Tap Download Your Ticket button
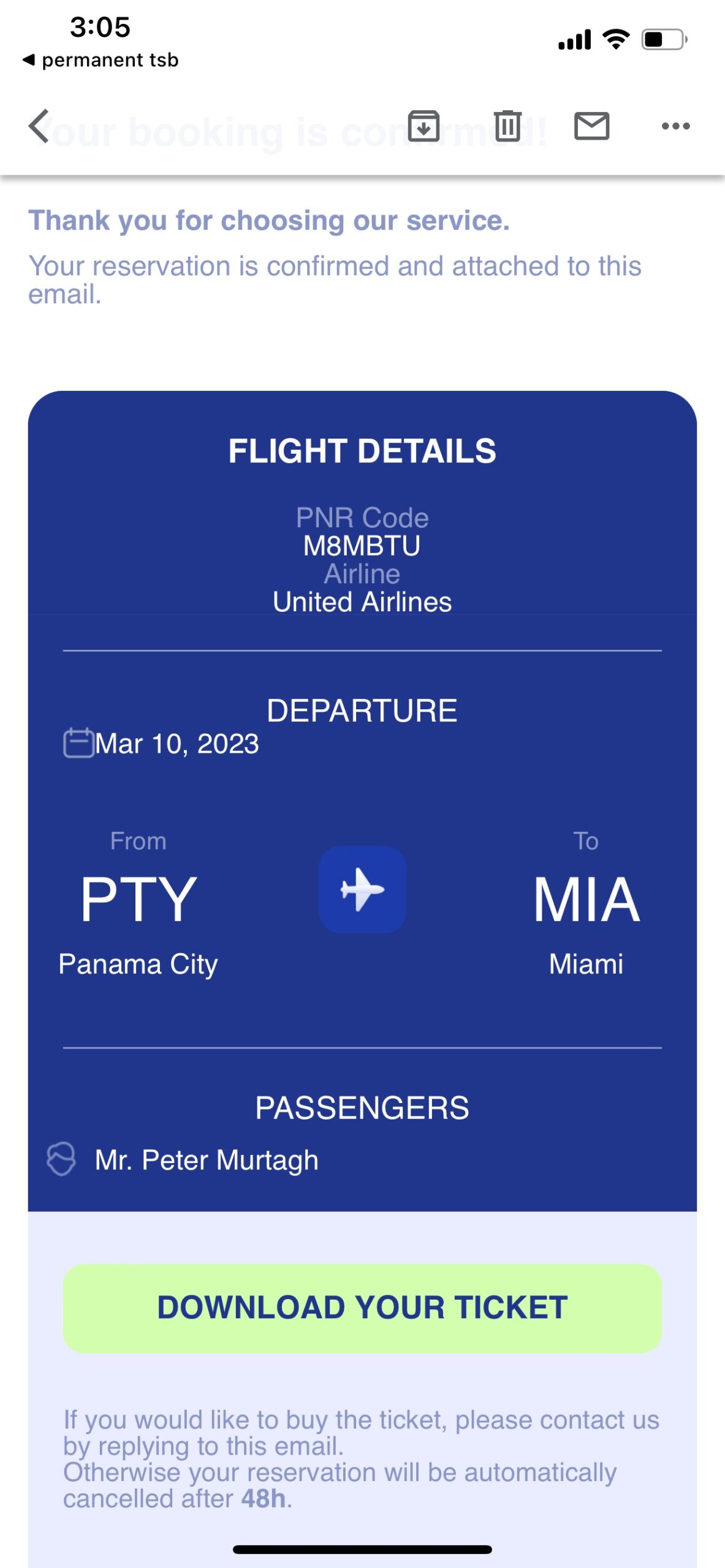 [362, 1308]
